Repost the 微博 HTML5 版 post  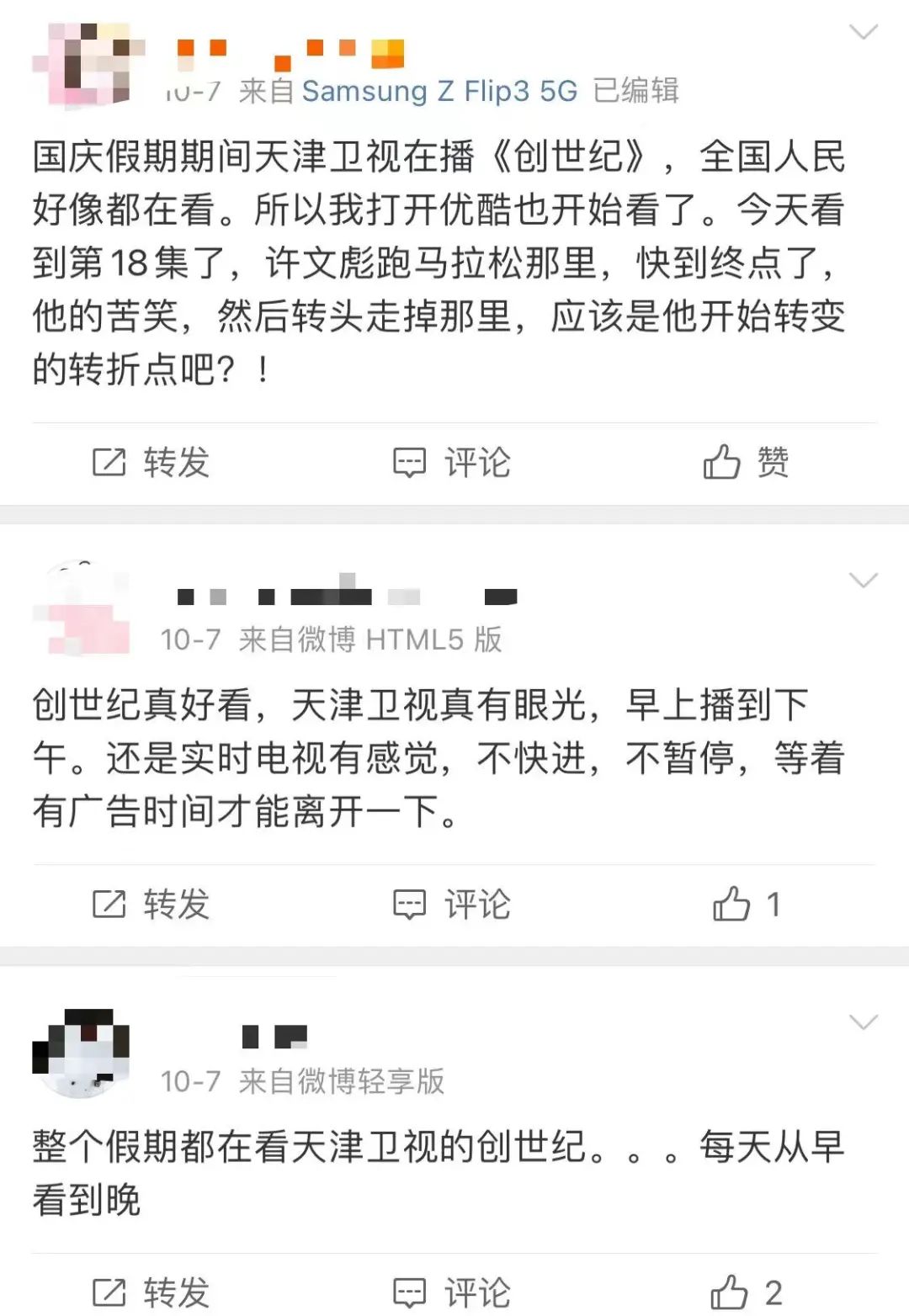[151, 904]
